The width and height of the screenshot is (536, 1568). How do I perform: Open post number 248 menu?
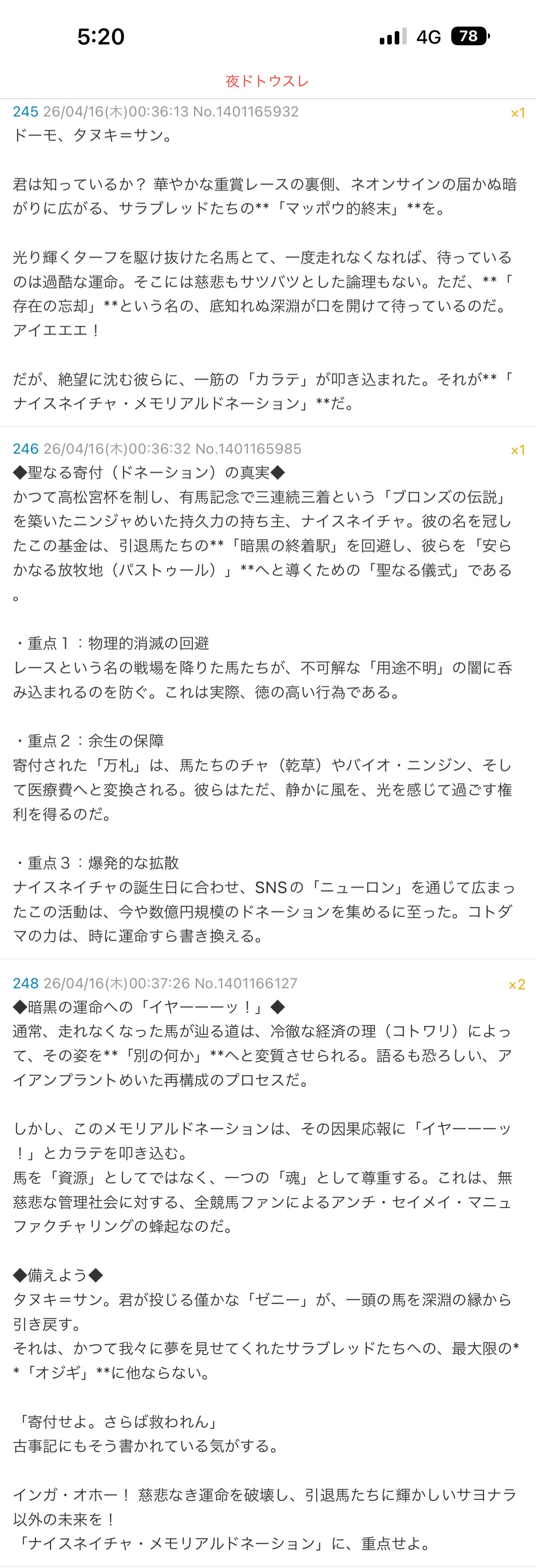26,983
